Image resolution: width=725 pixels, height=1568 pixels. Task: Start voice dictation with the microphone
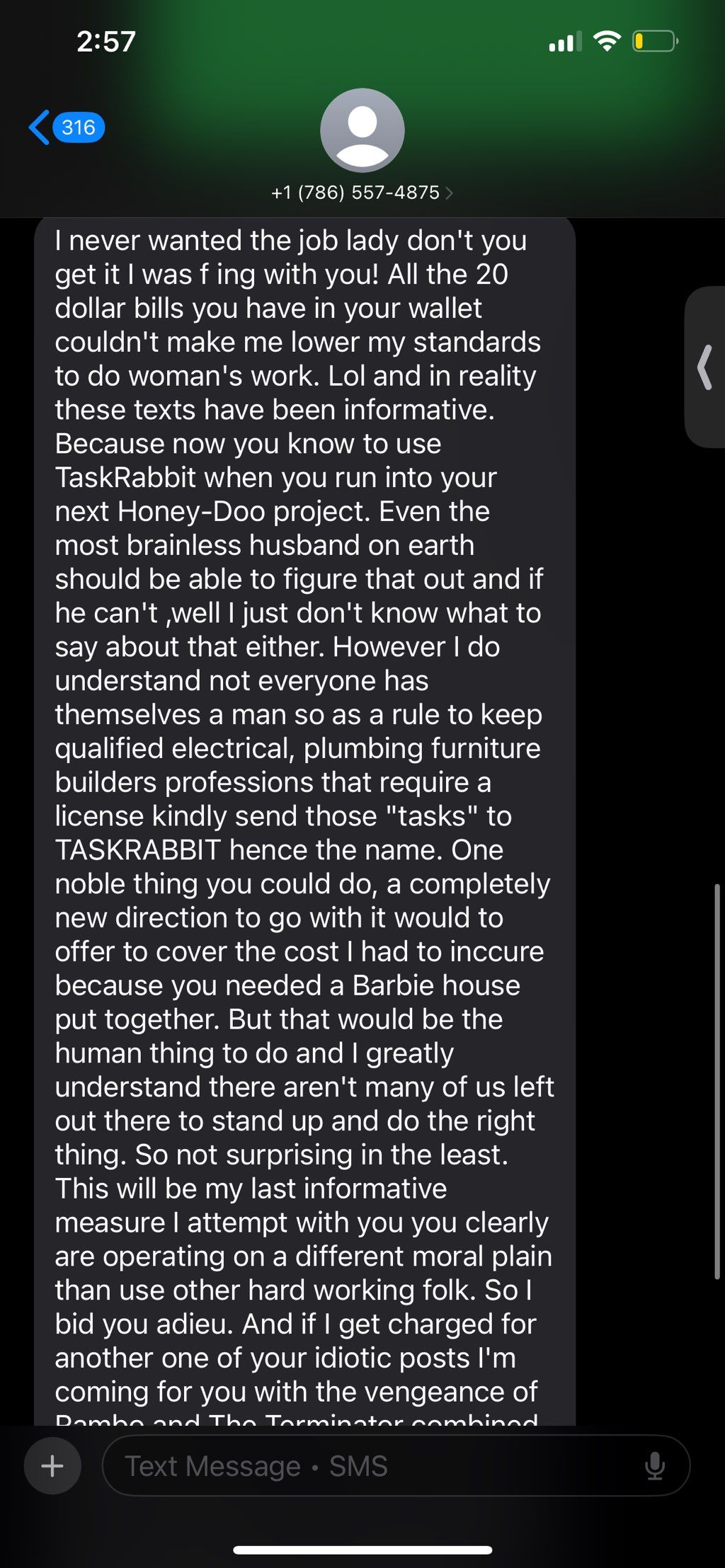pyautogui.click(x=655, y=1465)
